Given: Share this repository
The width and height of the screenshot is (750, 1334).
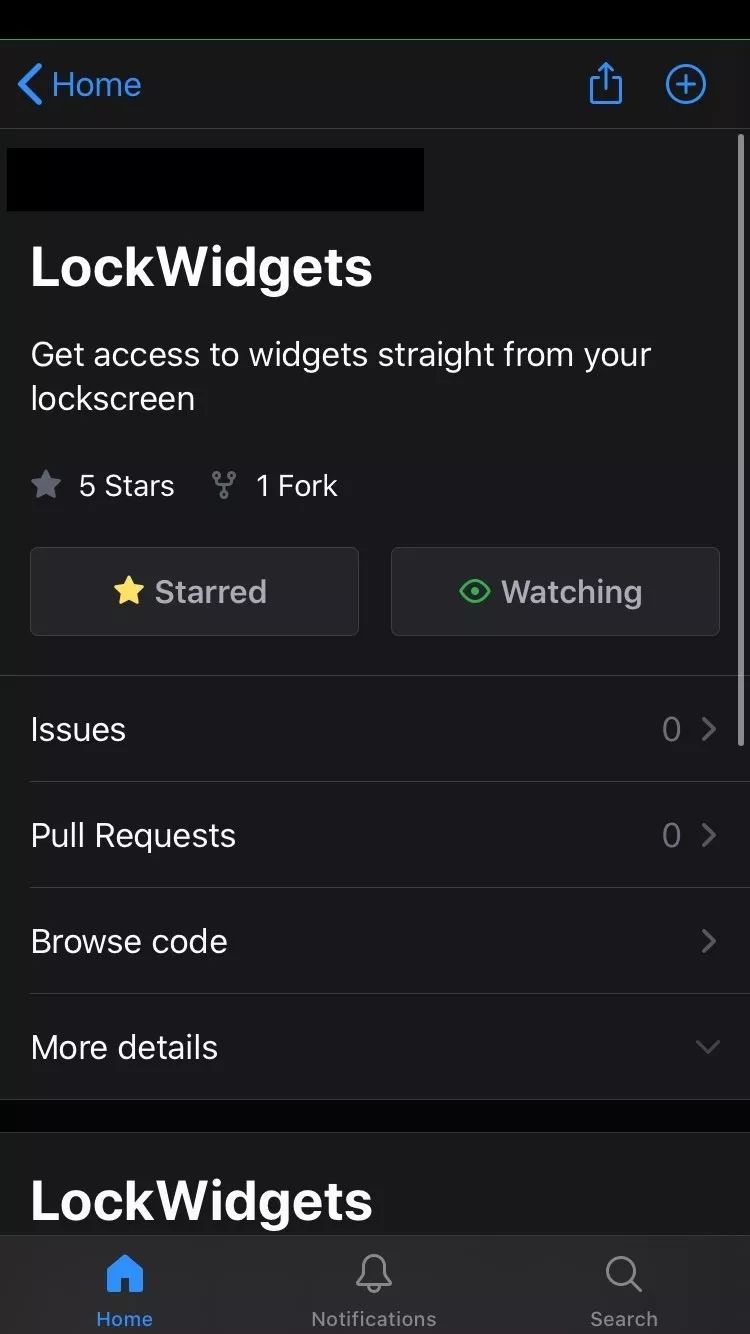Looking at the screenshot, I should pos(605,84).
